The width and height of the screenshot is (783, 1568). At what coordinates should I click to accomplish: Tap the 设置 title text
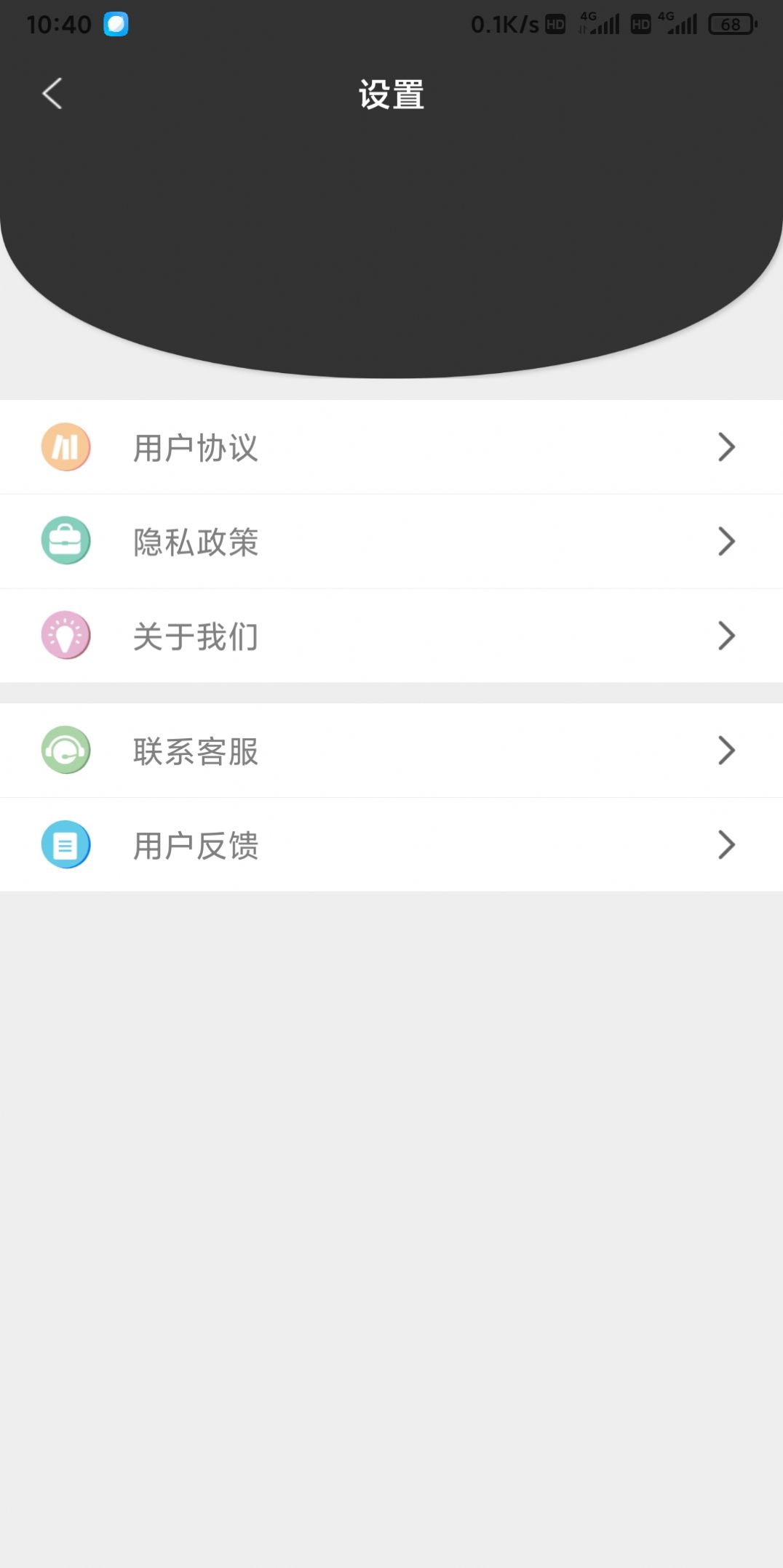(x=391, y=94)
